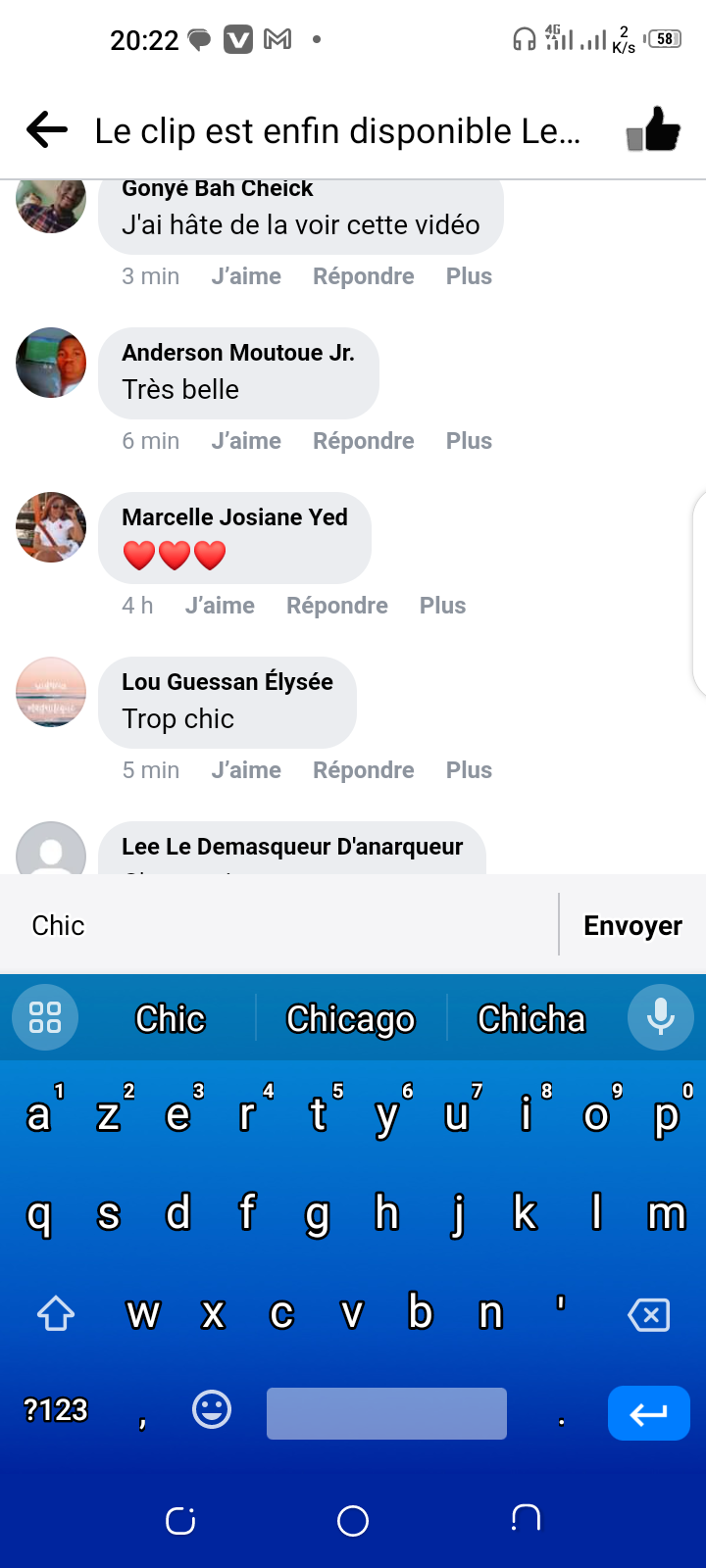Screen dimensions: 706x1568
Task: Select the "Chicha" word suggestion
Action: coord(530,1019)
